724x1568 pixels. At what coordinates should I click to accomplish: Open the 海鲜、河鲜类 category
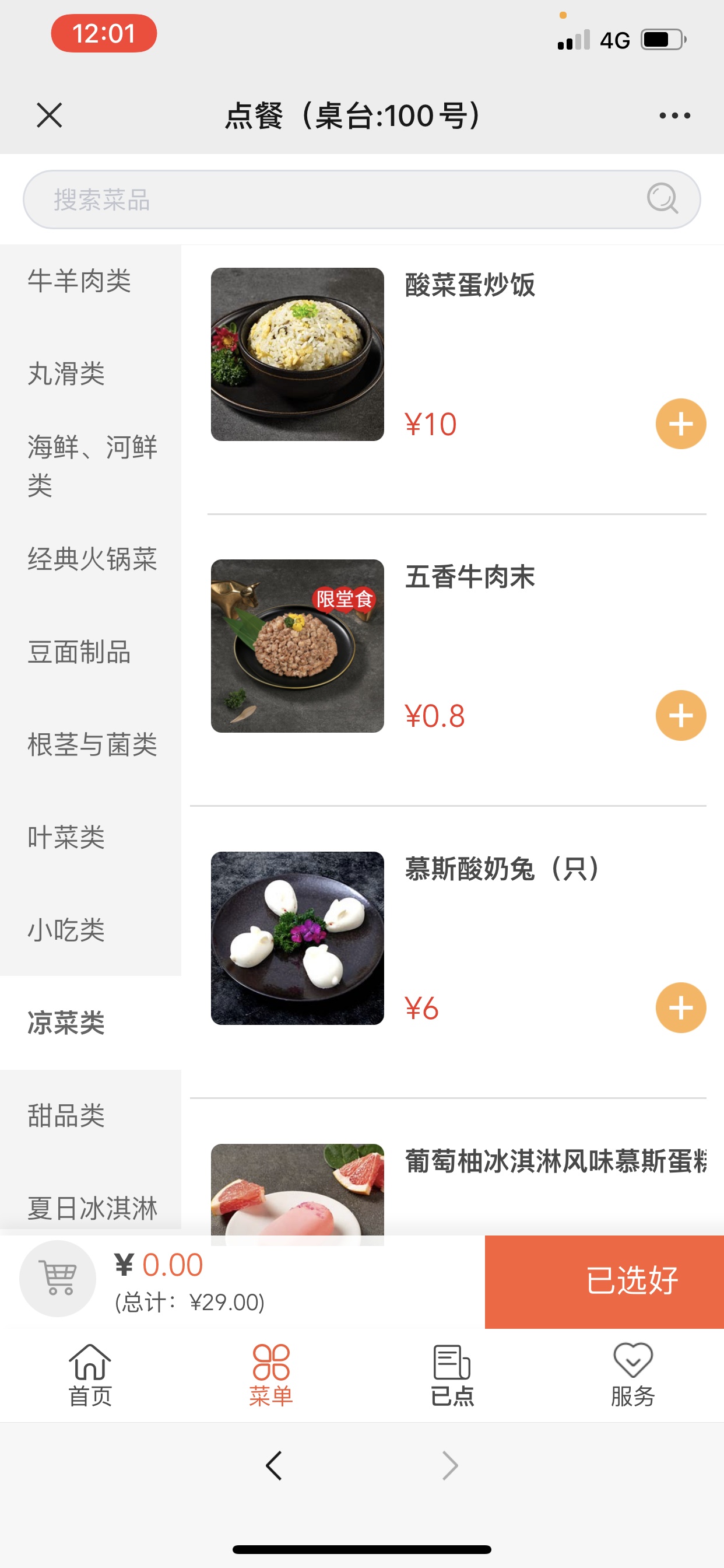[x=92, y=466]
